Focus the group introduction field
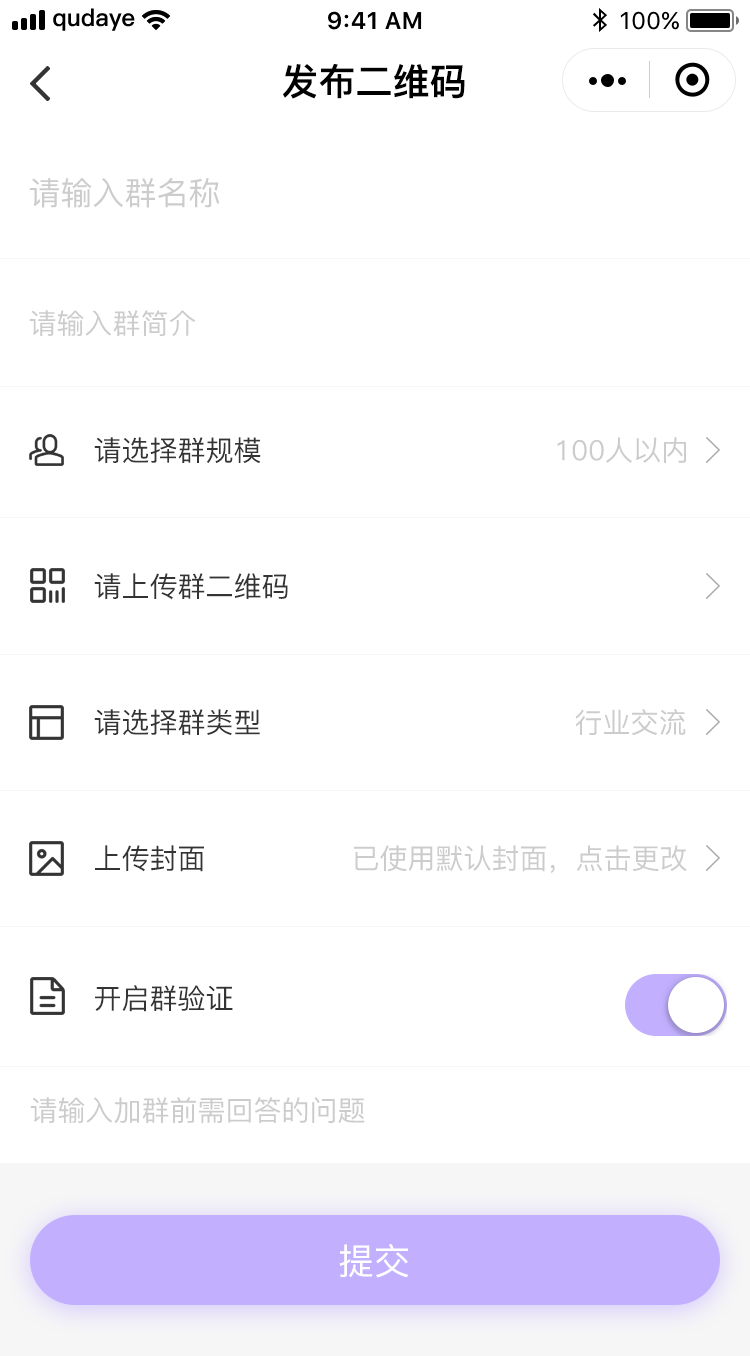The image size is (750, 1356). click(375, 323)
